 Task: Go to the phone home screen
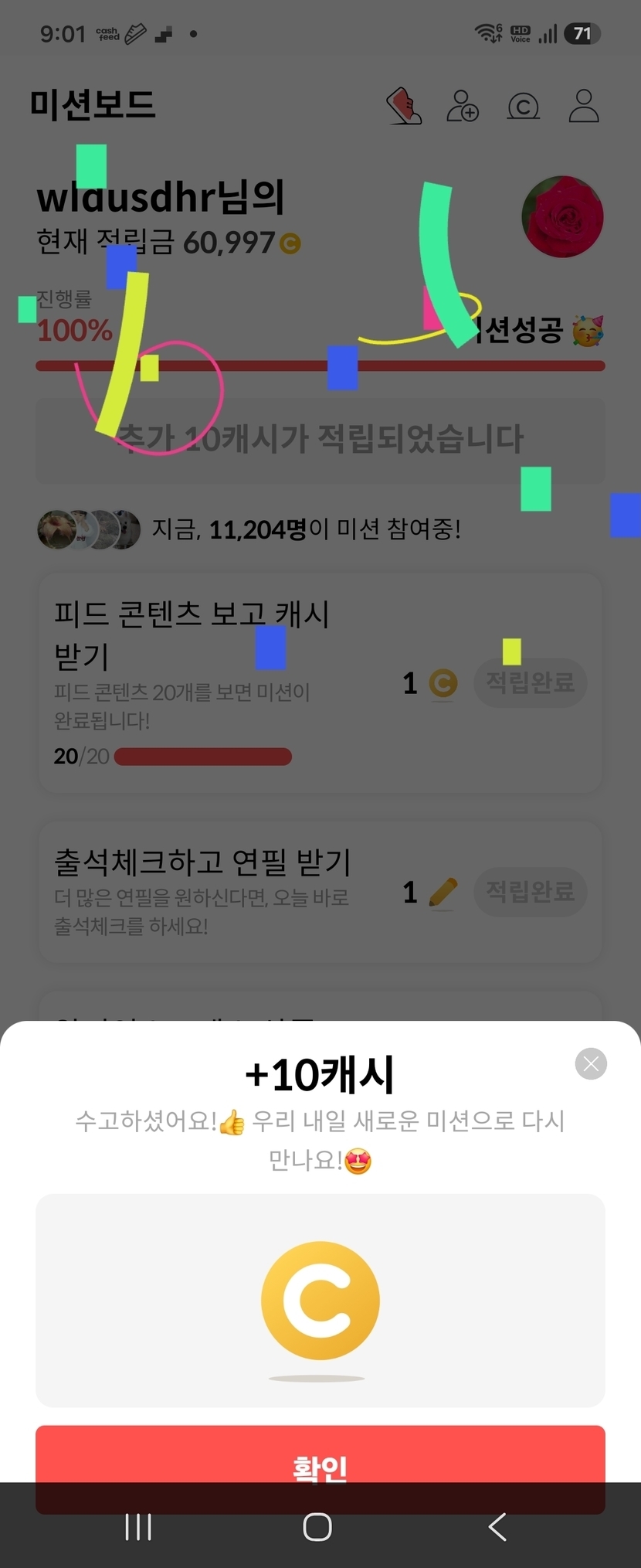pyautogui.click(x=317, y=1527)
